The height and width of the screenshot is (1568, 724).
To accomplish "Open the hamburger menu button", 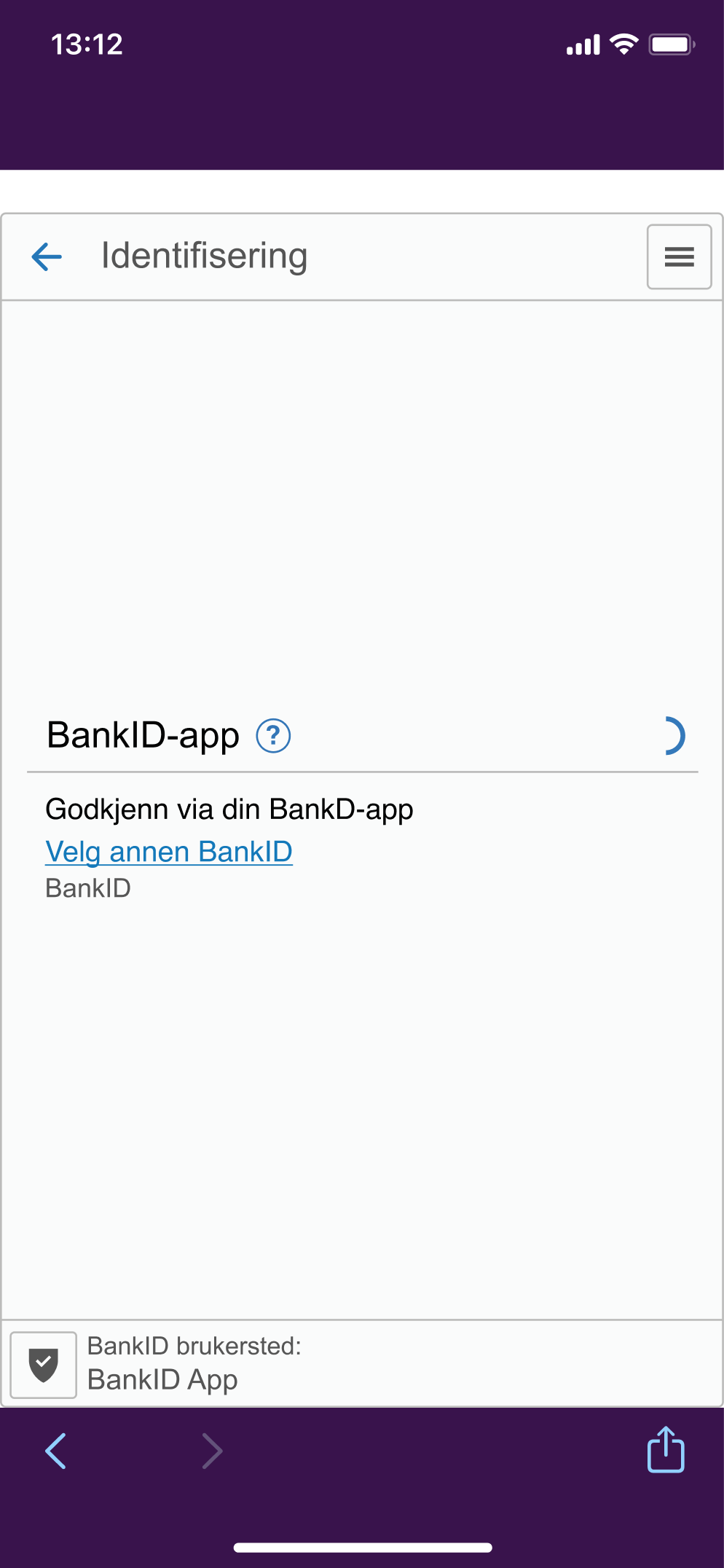I will coord(679,256).
